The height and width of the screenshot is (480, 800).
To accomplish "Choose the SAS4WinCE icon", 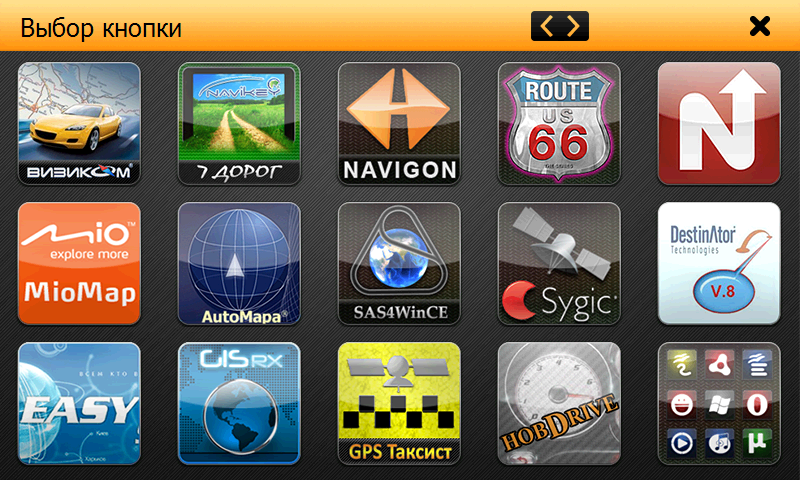I will point(399,264).
